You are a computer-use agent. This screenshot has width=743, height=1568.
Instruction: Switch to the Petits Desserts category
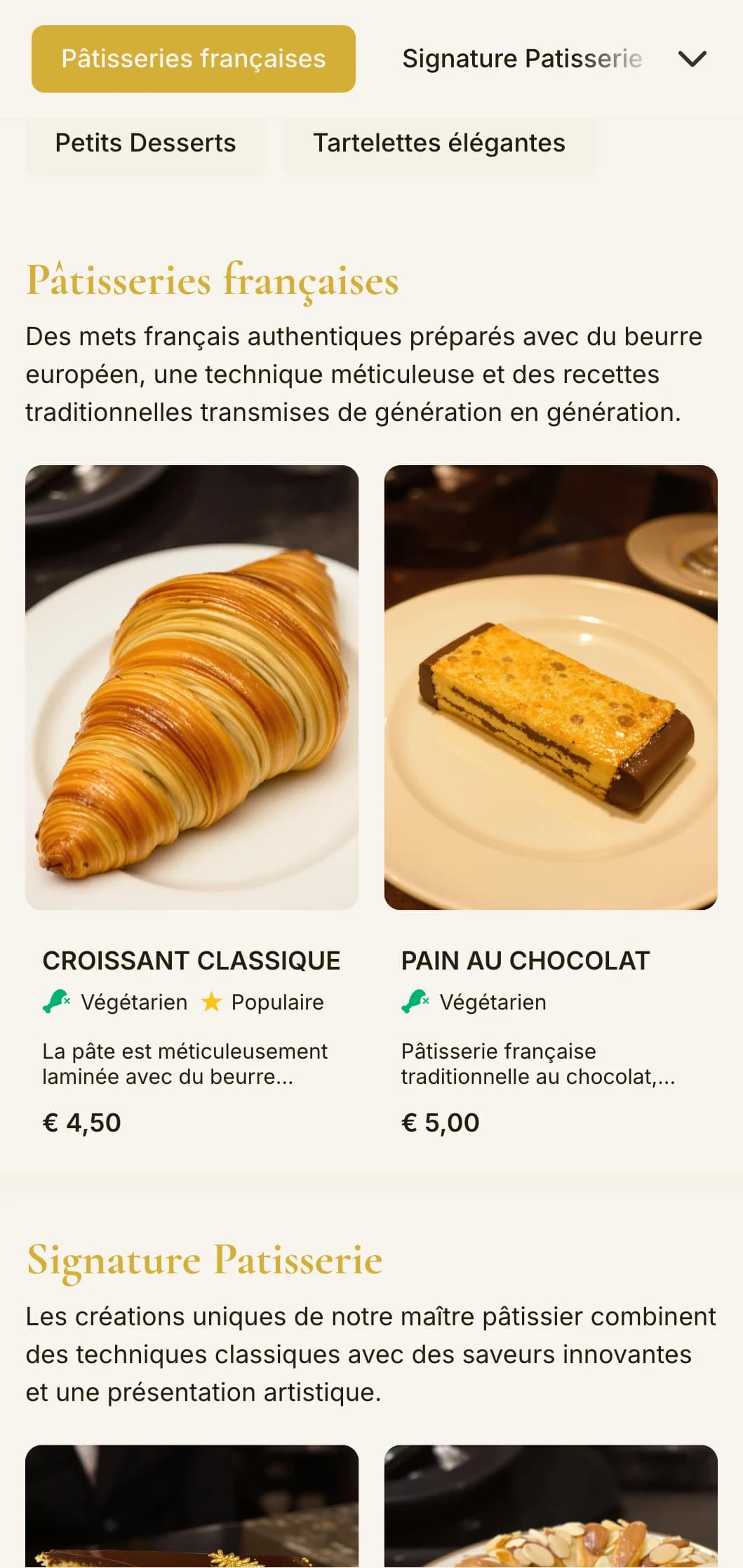tap(145, 143)
